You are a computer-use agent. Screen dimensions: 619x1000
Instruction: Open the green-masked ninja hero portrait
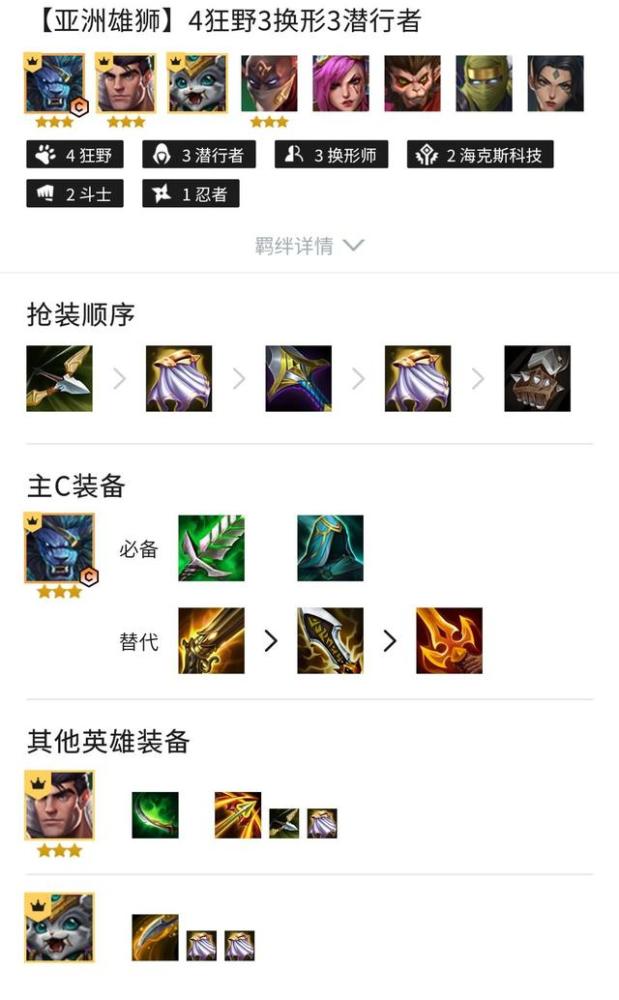(484, 84)
